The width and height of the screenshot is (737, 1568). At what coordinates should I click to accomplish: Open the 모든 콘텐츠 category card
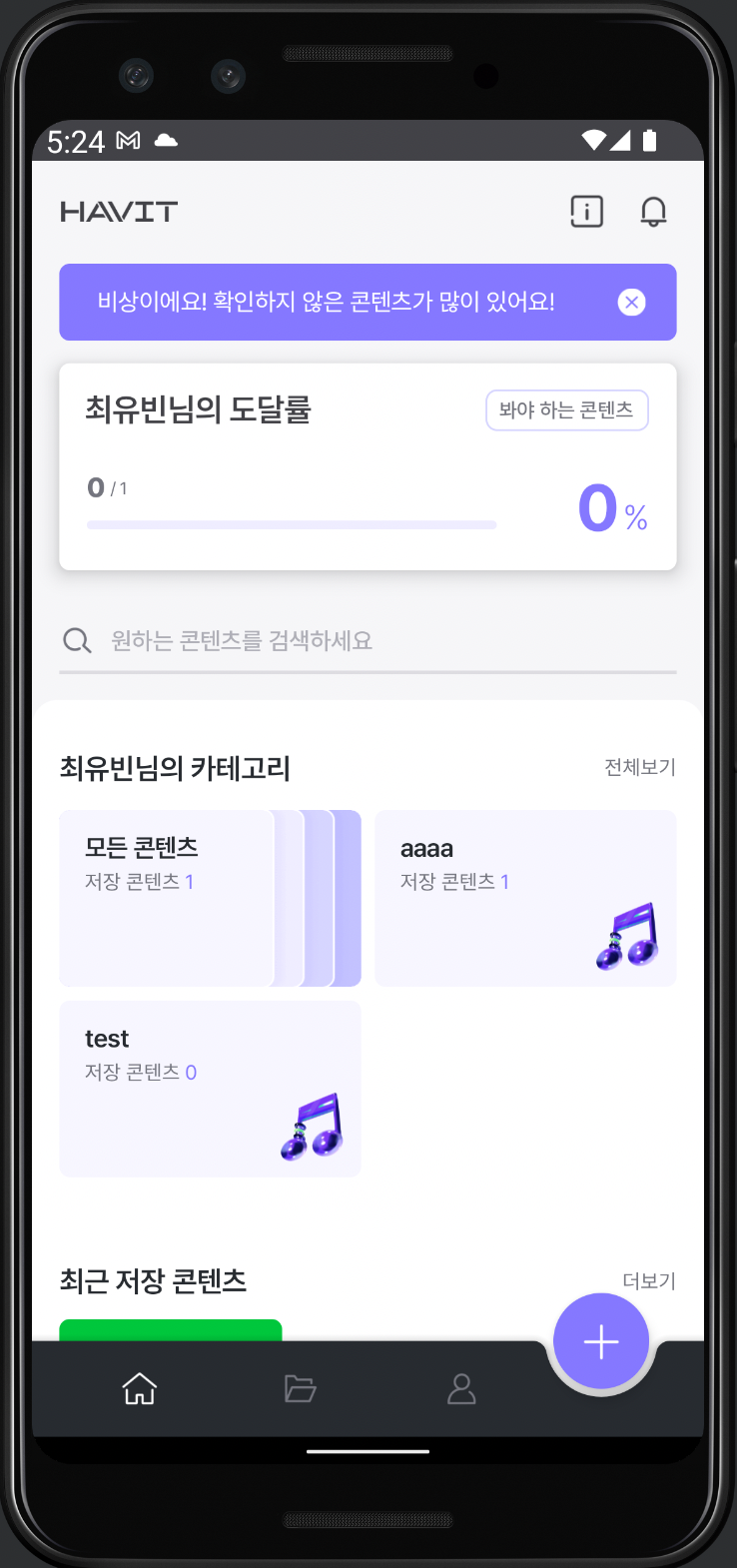point(170,898)
